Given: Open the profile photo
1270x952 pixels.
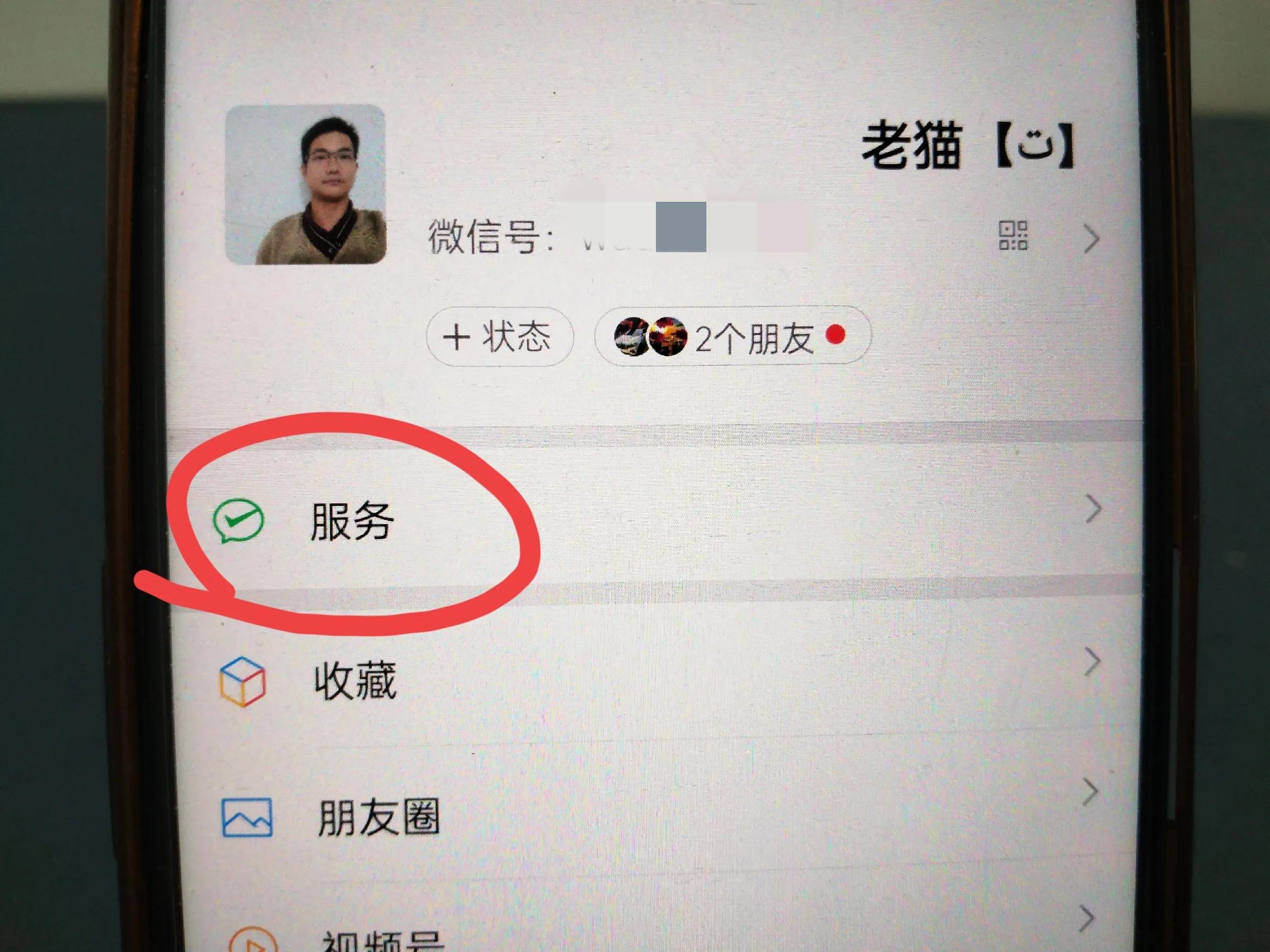Looking at the screenshot, I should tap(305, 184).
